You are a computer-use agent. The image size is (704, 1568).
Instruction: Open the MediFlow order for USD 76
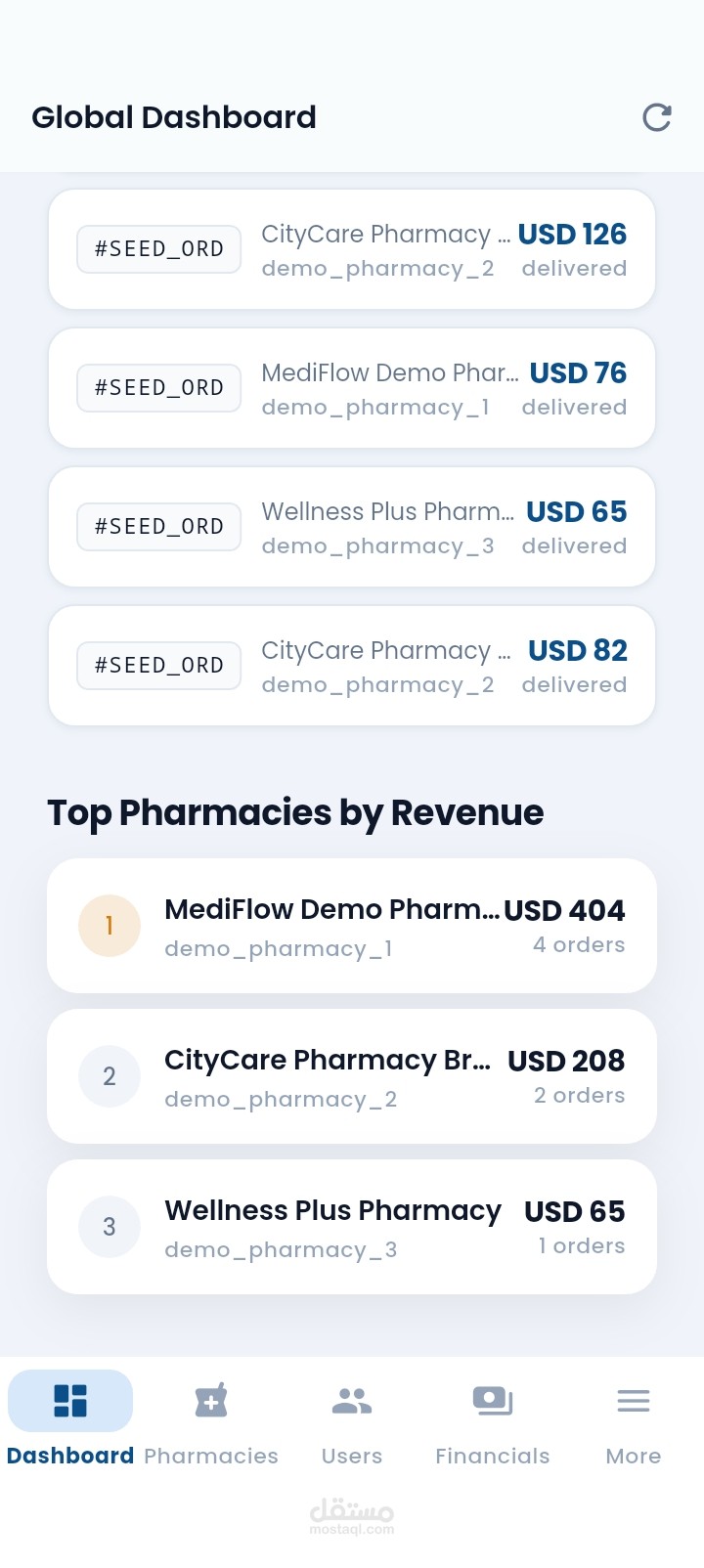click(352, 388)
